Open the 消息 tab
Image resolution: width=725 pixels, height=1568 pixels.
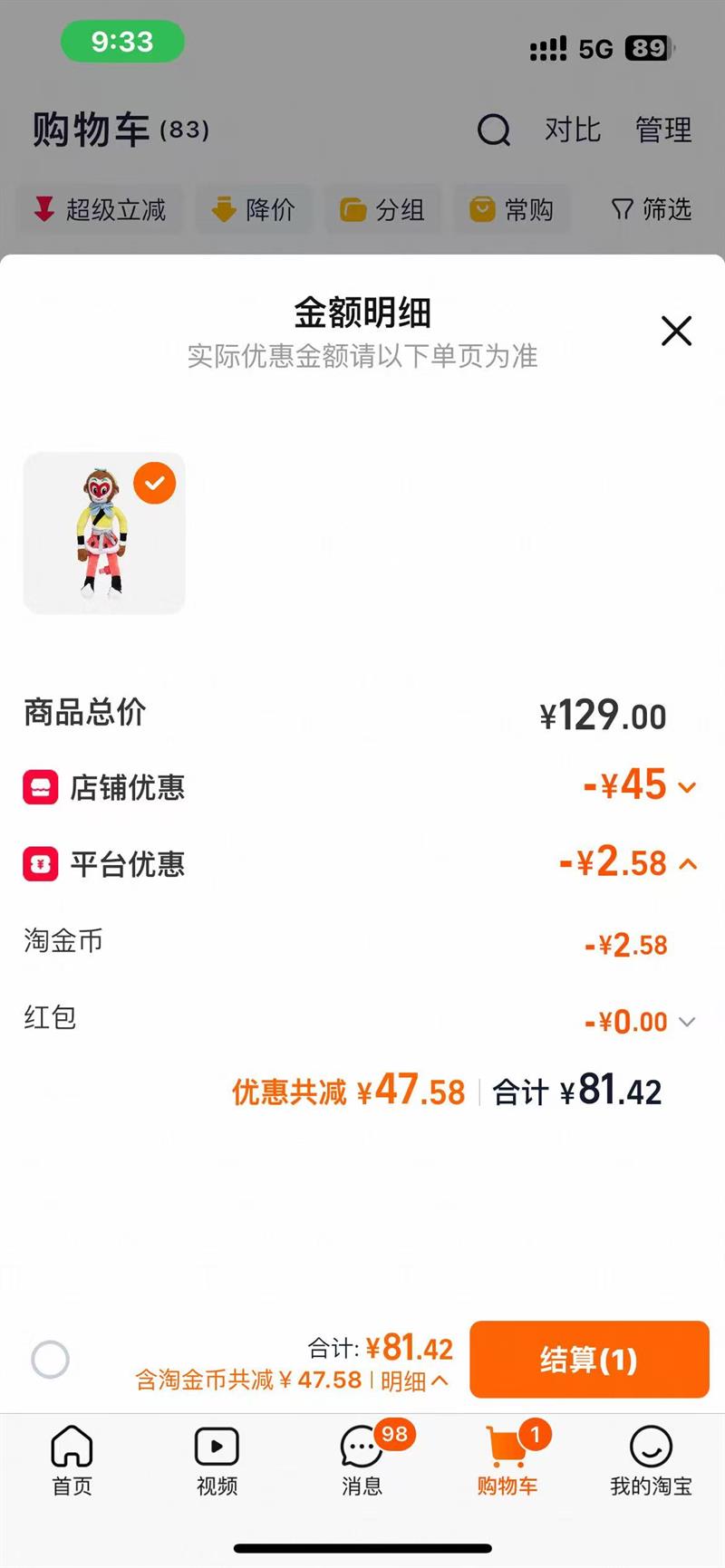[x=362, y=1459]
